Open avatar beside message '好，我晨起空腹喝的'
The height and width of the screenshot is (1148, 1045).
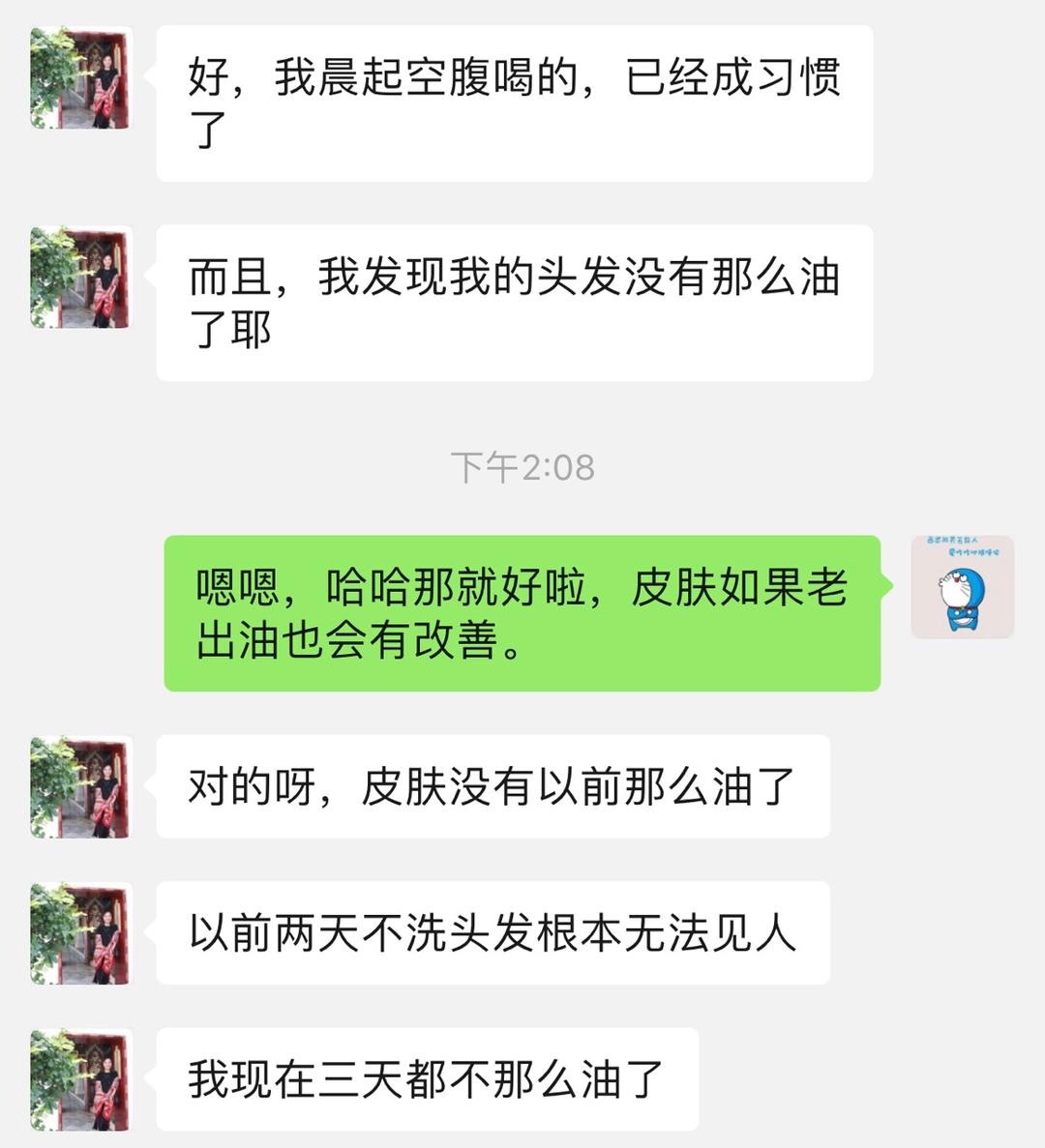[80, 77]
